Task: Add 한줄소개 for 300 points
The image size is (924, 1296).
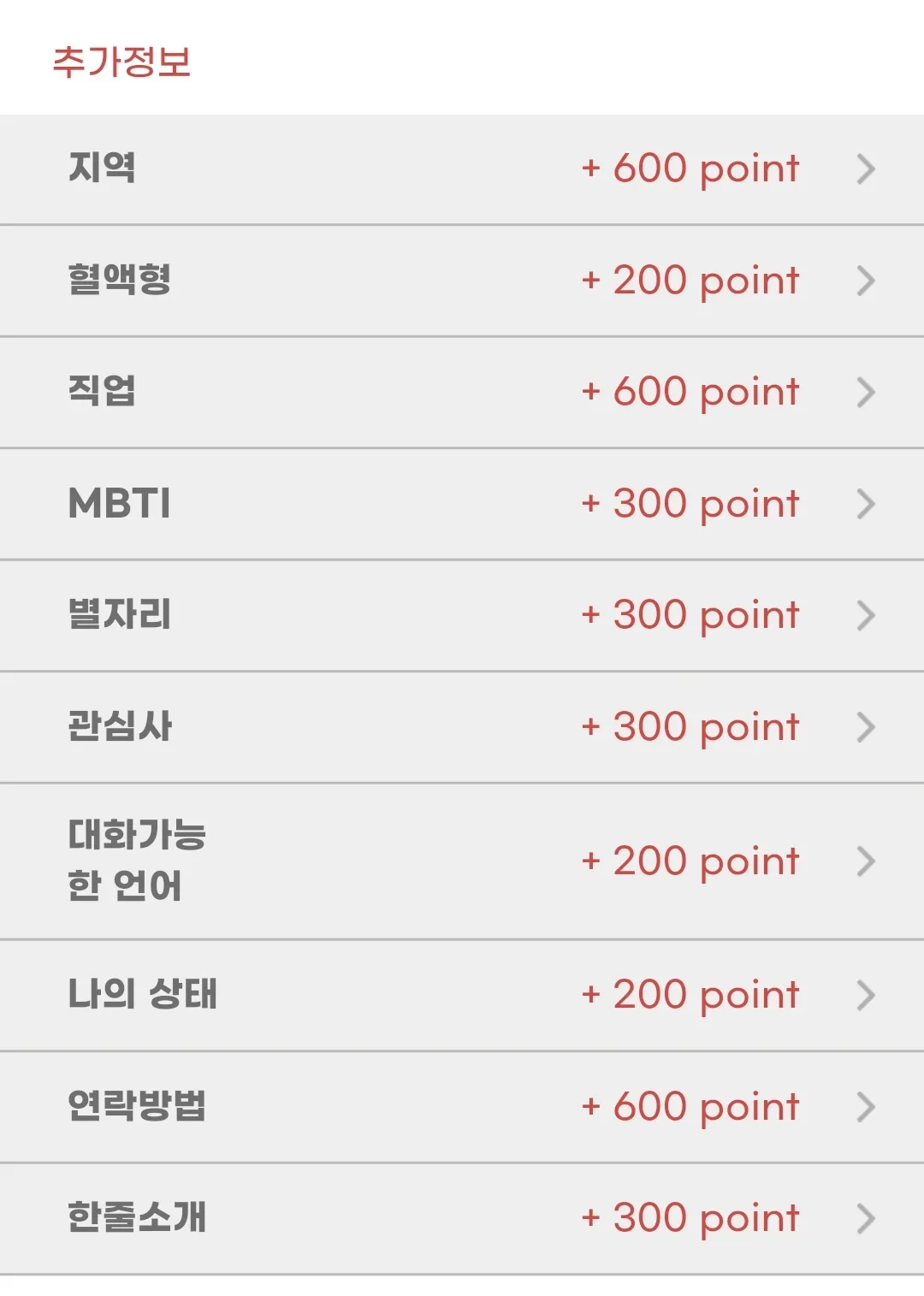Action: pos(462,1218)
